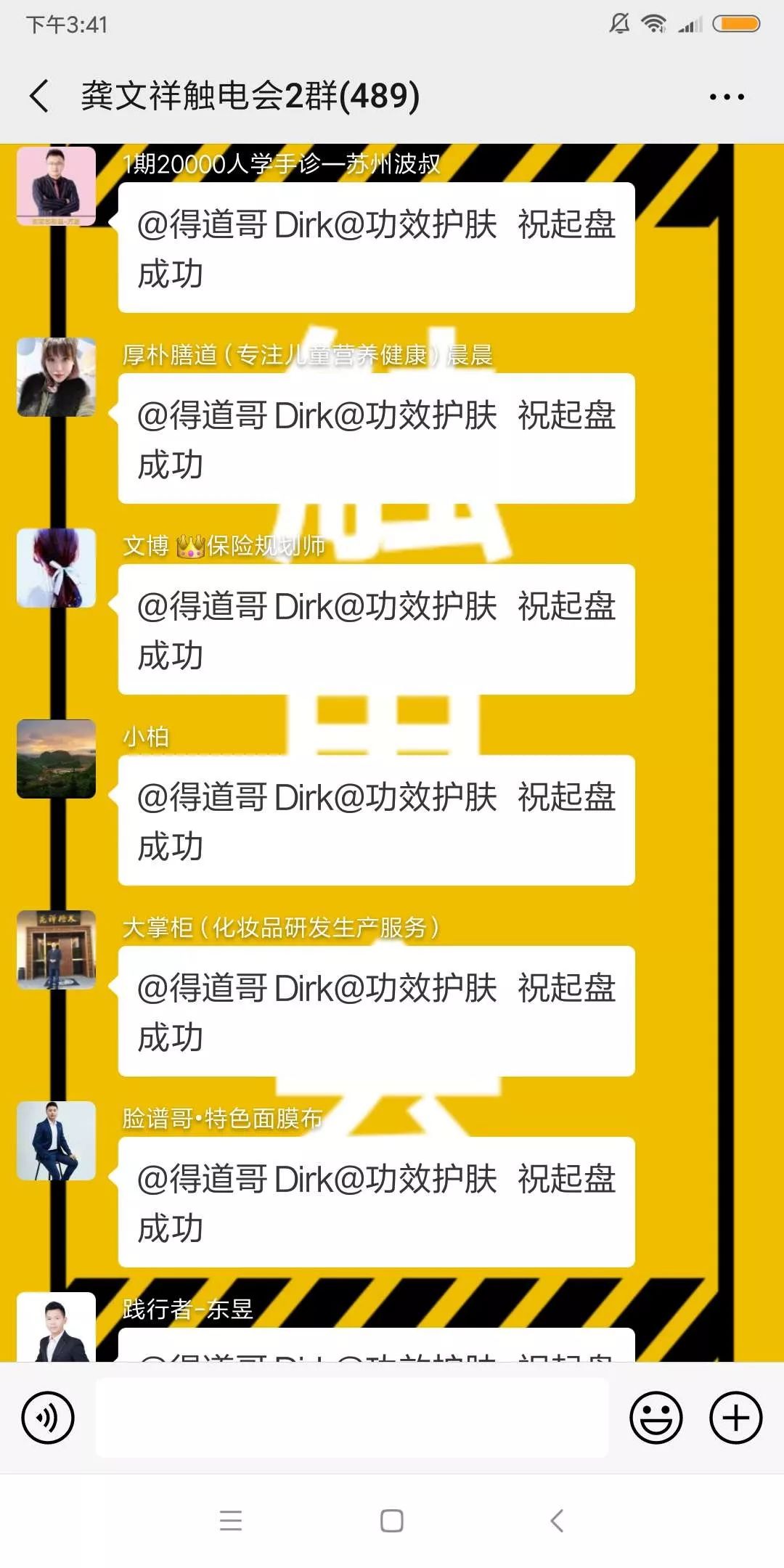This screenshot has height=1568, width=784.
Task: Tap 文博 保险规划师's avatar
Action: pos(57,568)
